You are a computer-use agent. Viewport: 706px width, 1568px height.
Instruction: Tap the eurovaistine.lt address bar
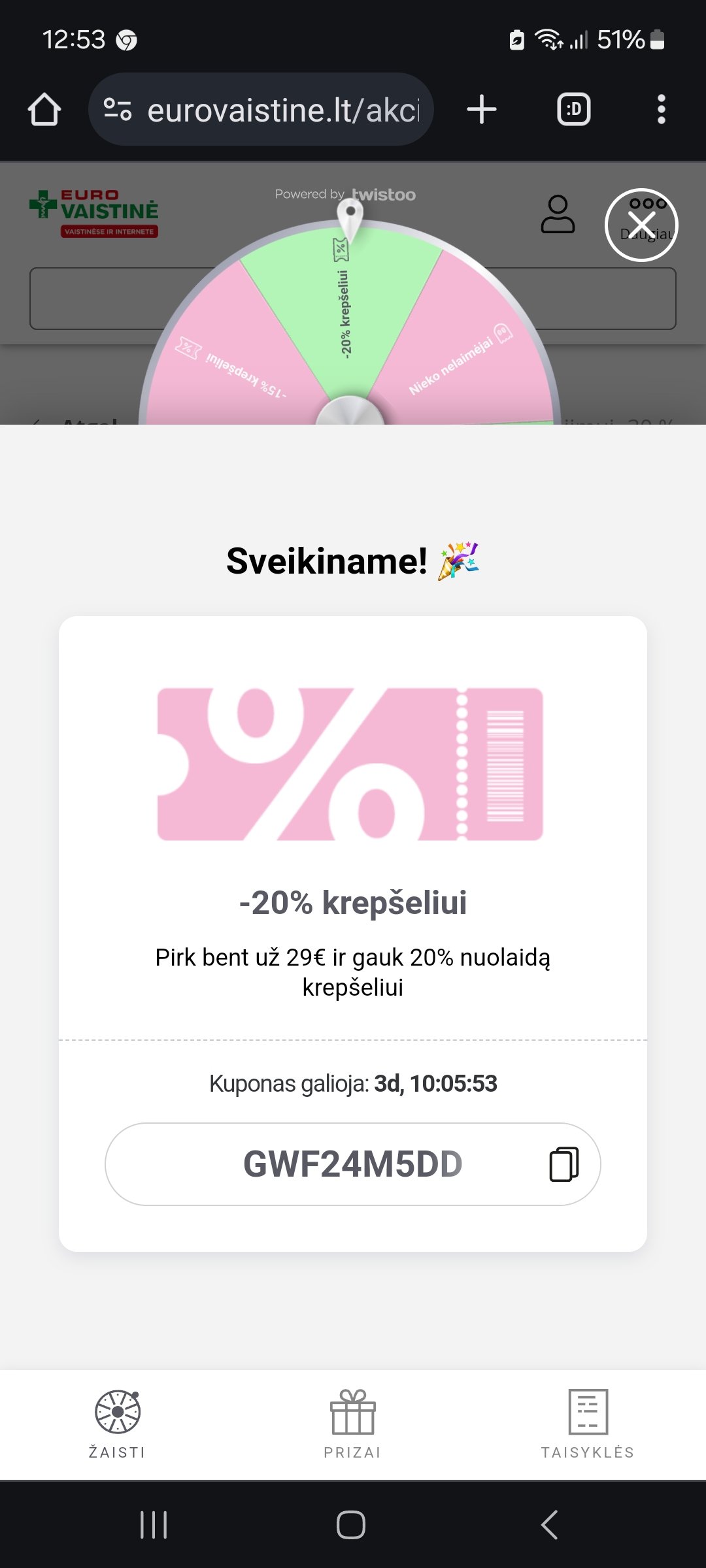click(261, 109)
